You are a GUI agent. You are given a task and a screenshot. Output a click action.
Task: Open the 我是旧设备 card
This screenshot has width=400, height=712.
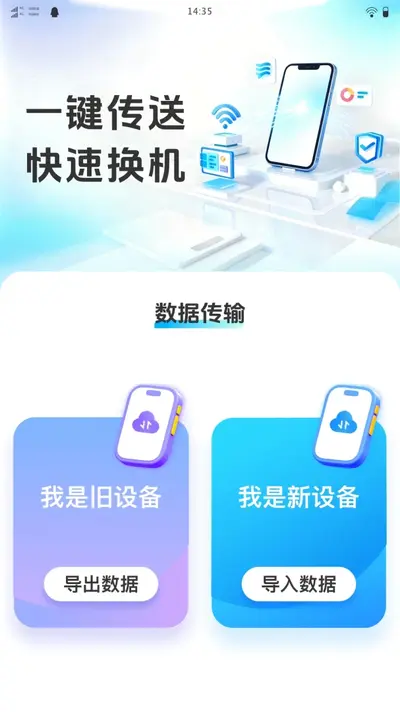click(101, 522)
